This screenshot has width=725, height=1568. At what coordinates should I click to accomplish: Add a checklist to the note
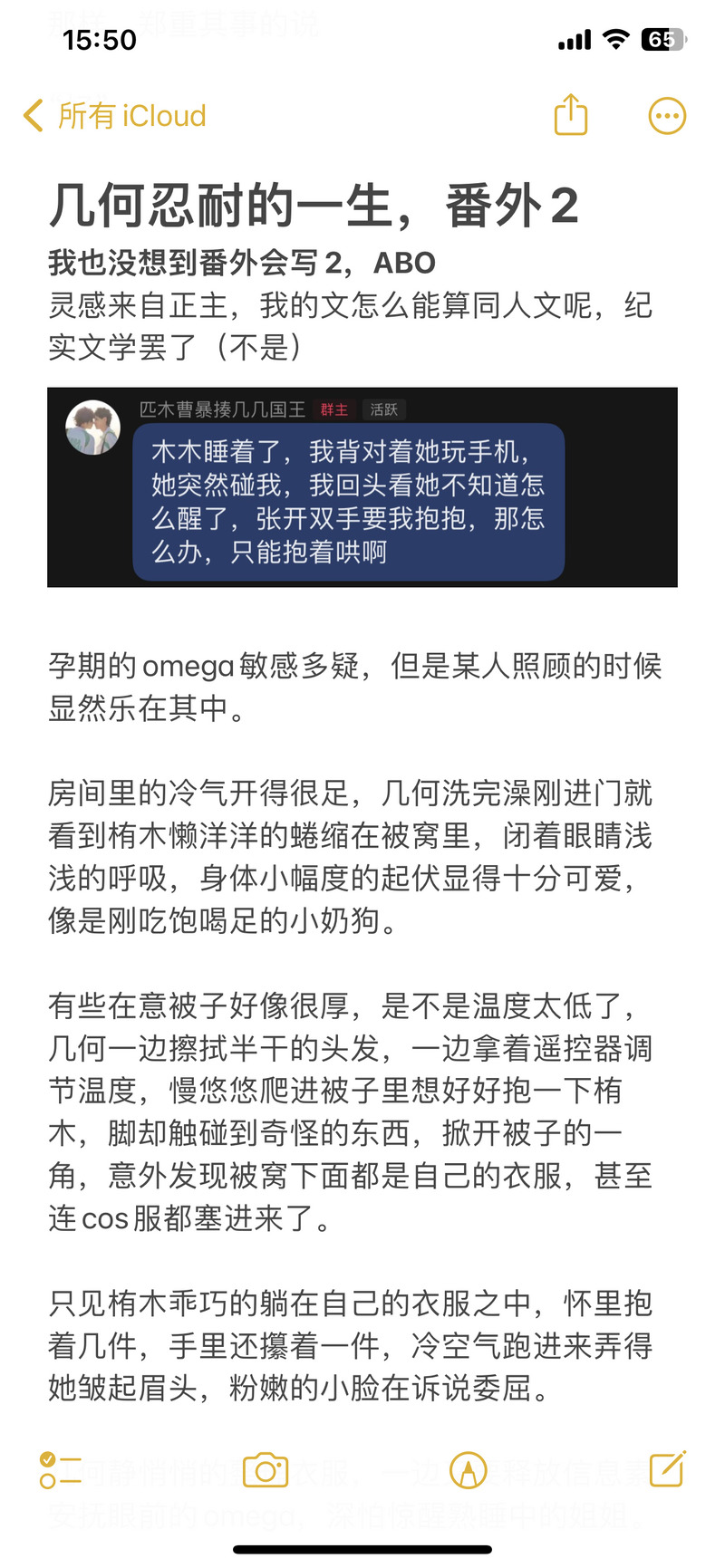[60, 1469]
